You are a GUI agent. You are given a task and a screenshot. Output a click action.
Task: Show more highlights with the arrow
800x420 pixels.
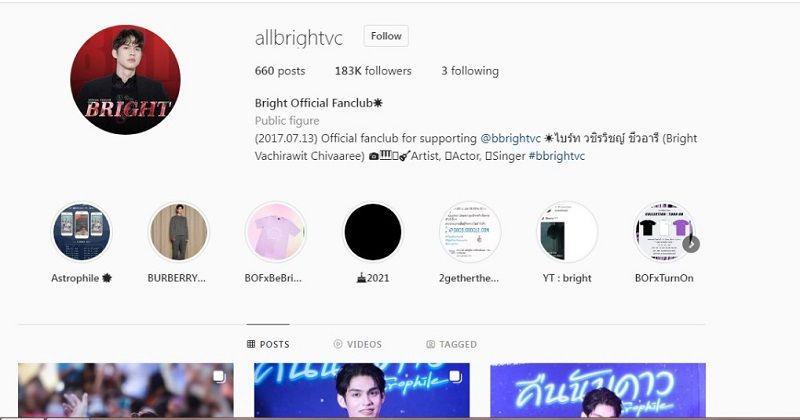[691, 243]
